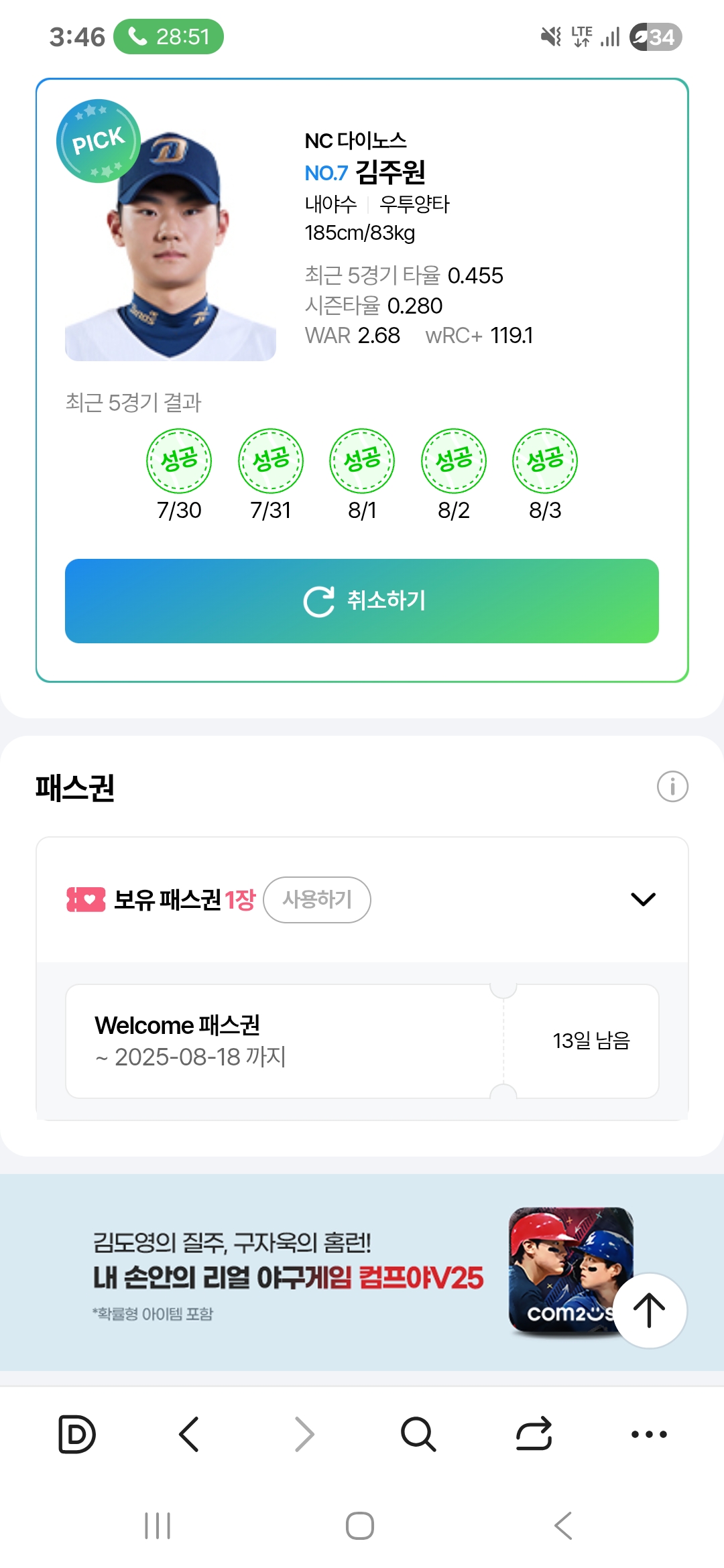This screenshot has height=1568, width=724.
Task: Open the Welcome 패스권 ticket card
Action: 362,1041
